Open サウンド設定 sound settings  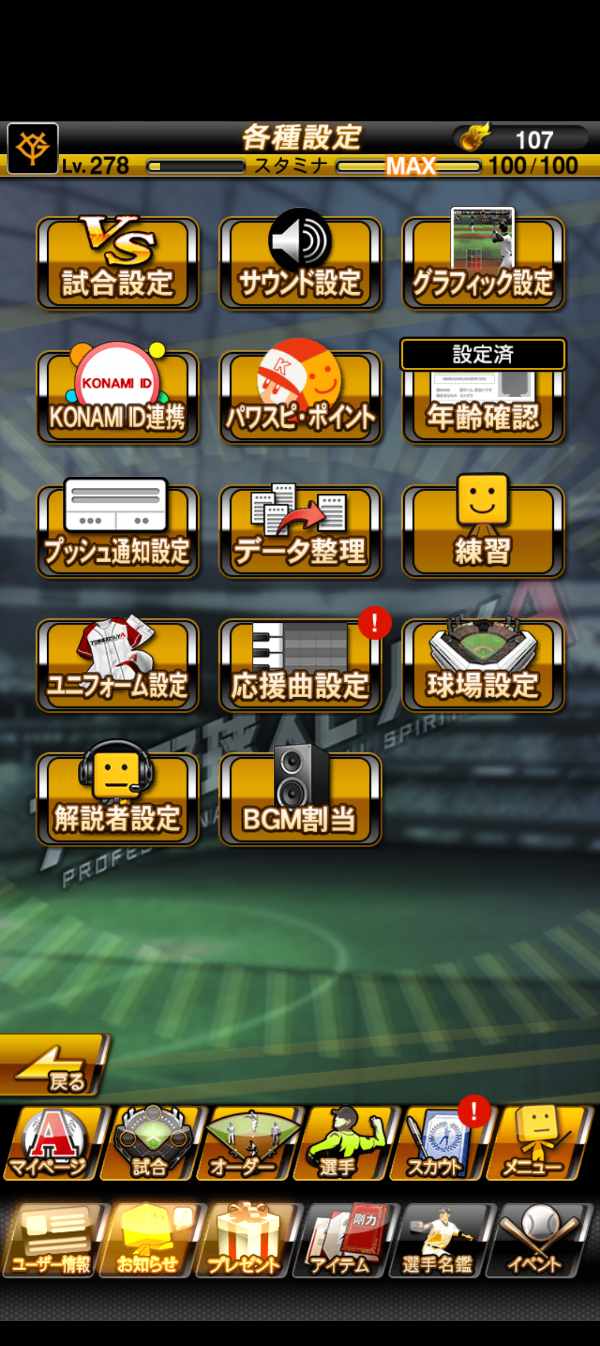[x=300, y=264]
